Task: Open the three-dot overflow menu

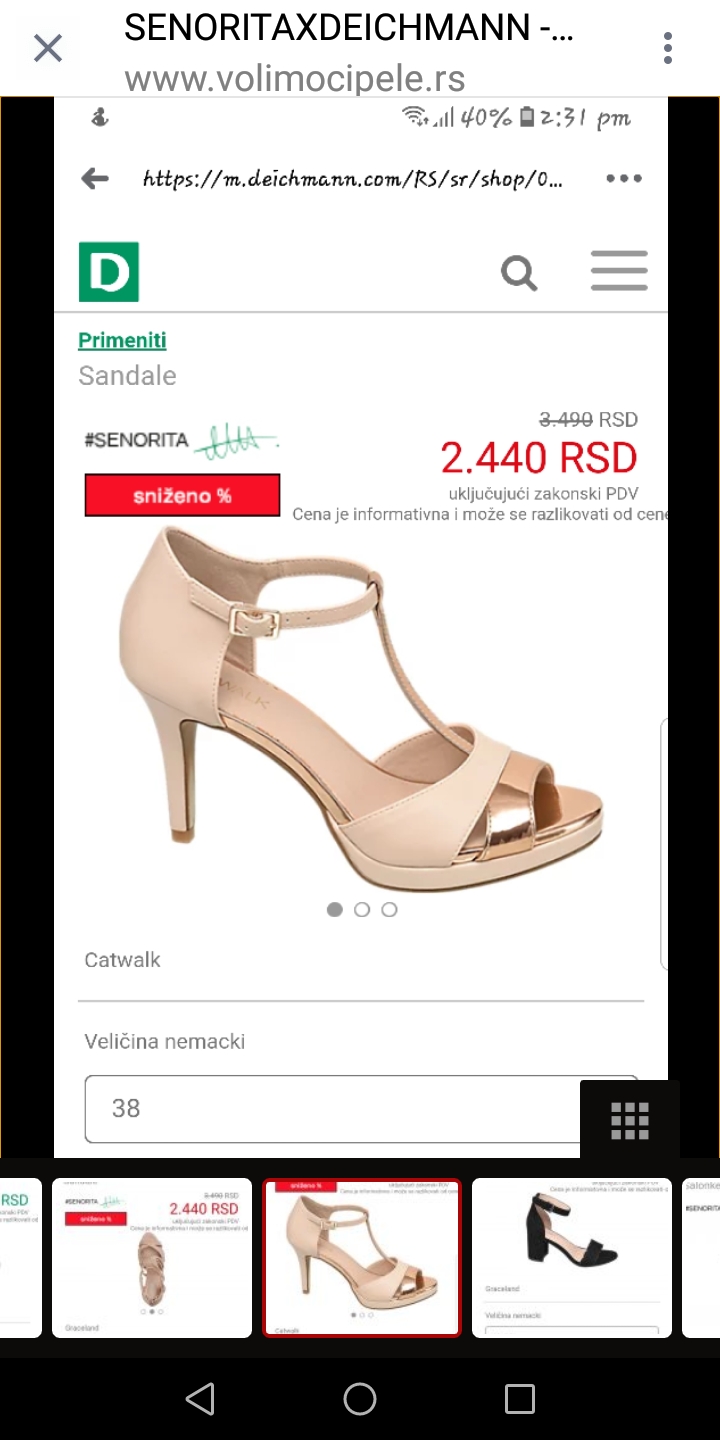Action: [x=668, y=48]
